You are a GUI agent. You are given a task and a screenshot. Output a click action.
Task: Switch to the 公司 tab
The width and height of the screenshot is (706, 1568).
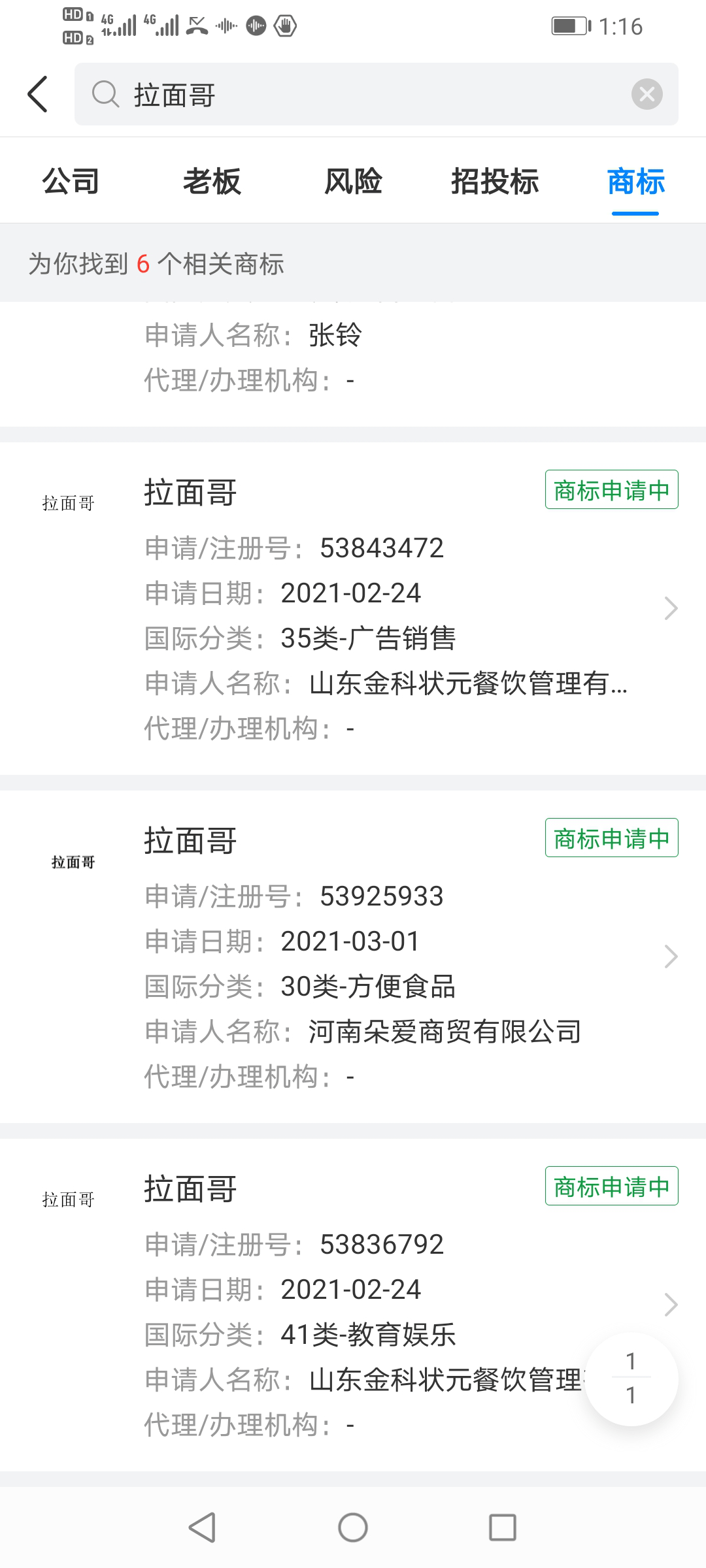click(70, 182)
